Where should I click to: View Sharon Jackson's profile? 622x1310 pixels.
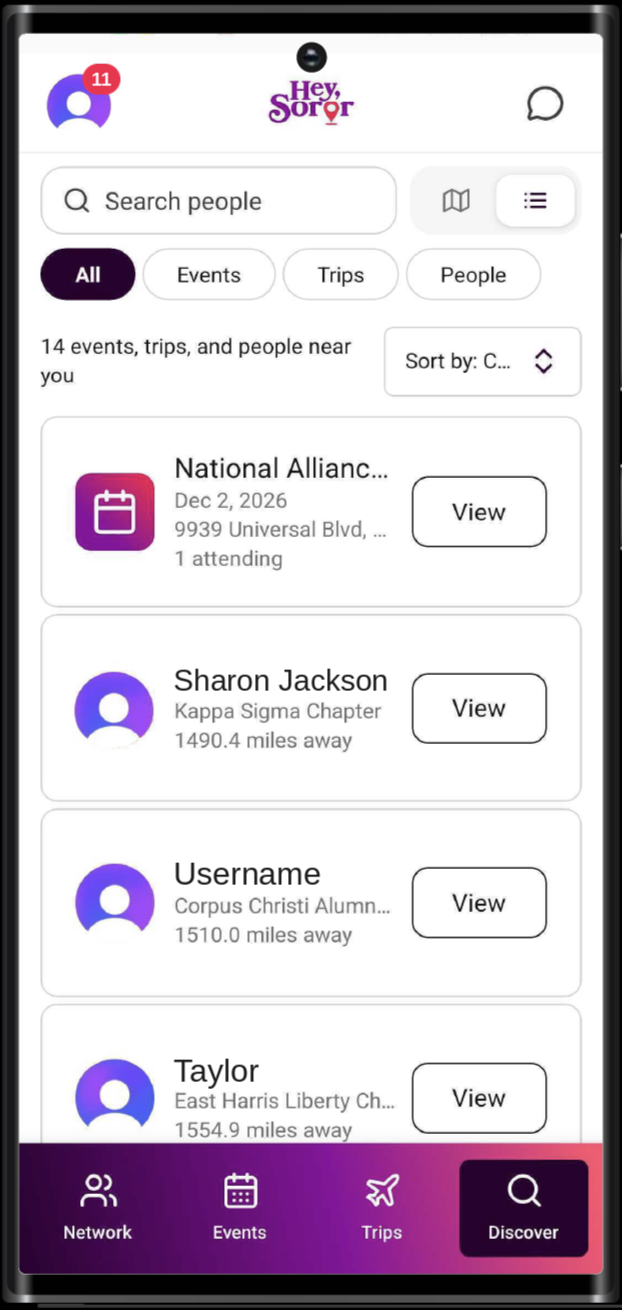[479, 708]
